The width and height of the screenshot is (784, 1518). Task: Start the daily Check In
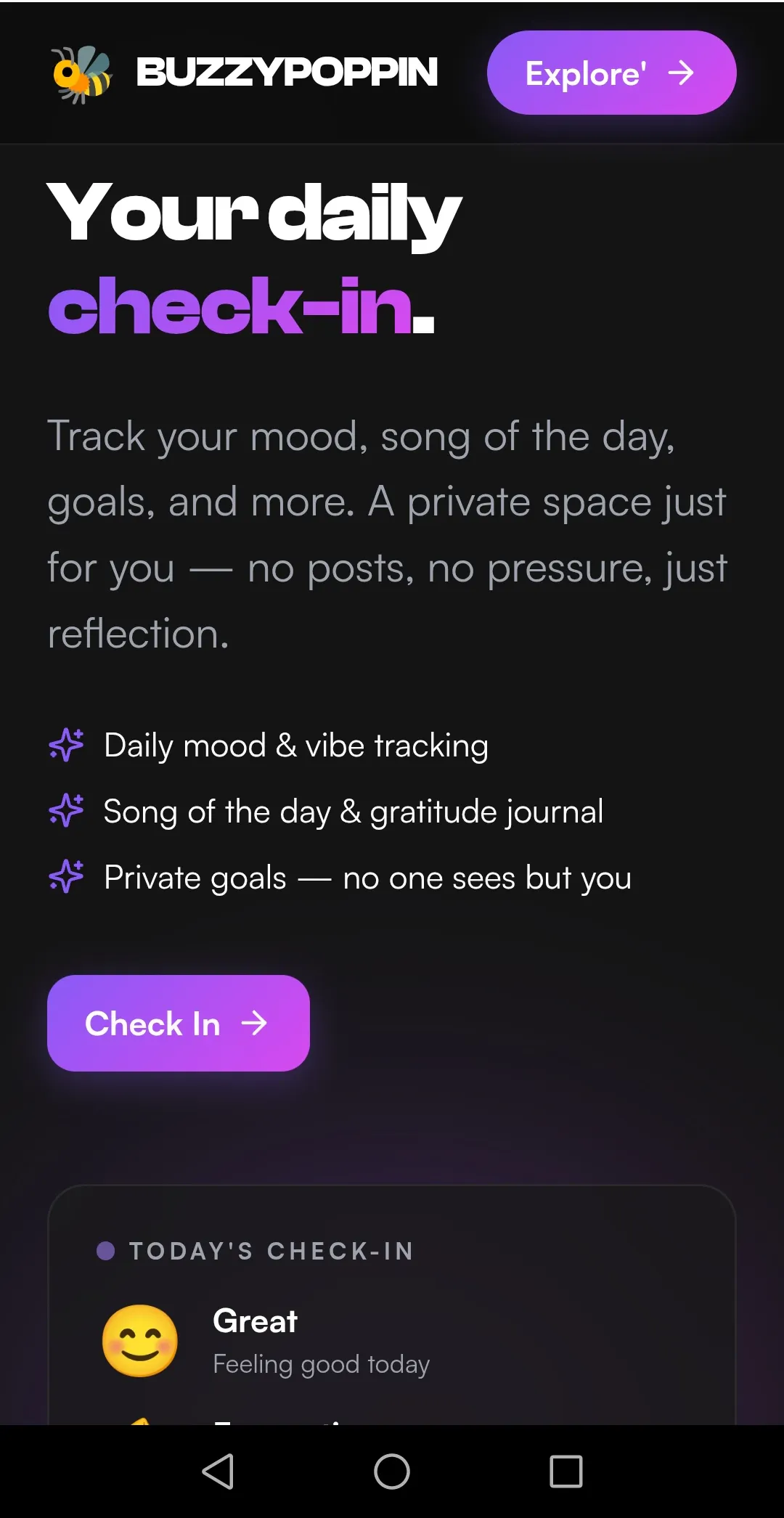pos(179,1023)
